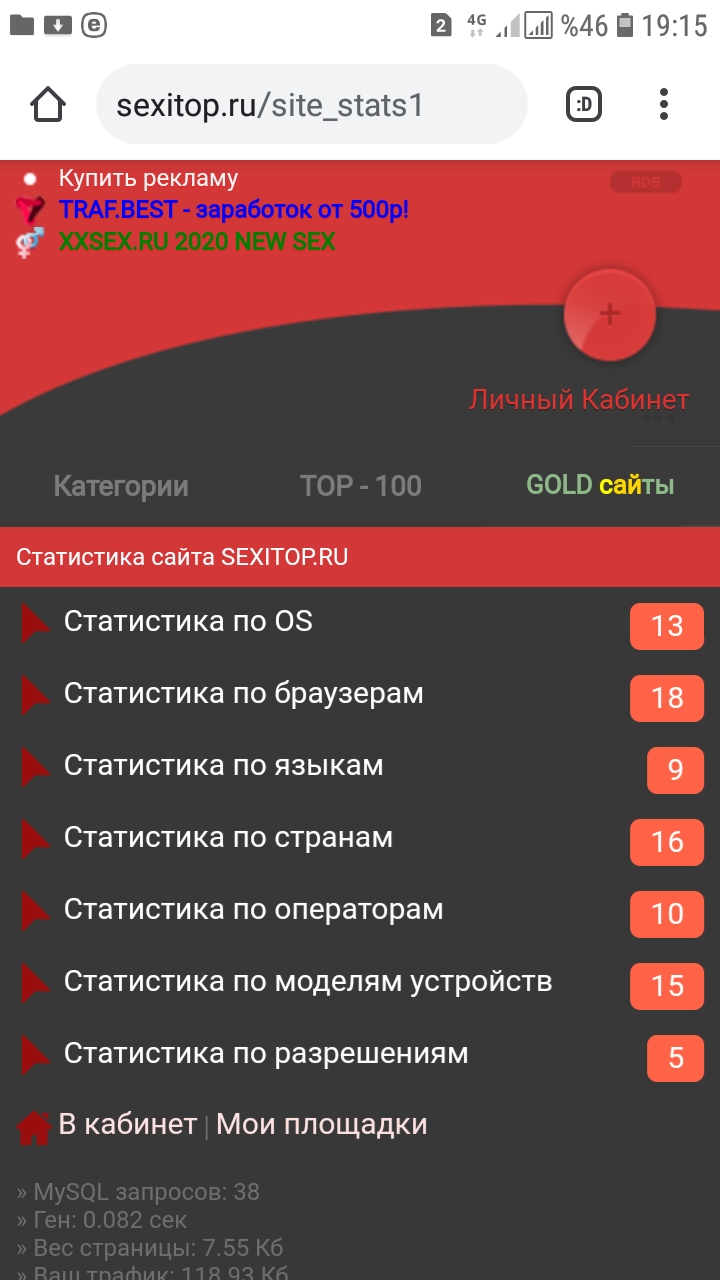The height and width of the screenshot is (1280, 720).
Task: Open Статистика по браузерам
Action: [x=243, y=694]
